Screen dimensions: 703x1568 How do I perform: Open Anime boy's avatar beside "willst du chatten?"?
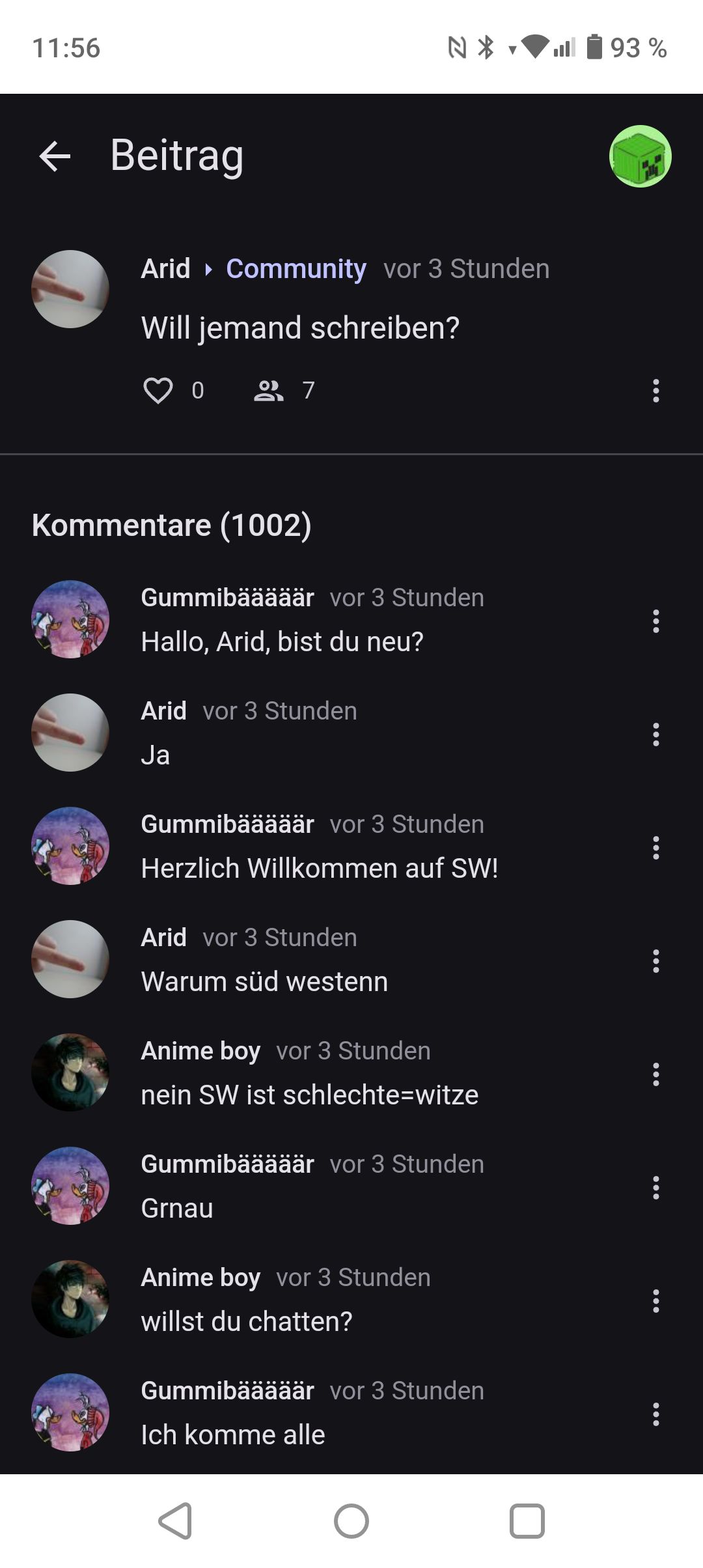coord(70,1299)
